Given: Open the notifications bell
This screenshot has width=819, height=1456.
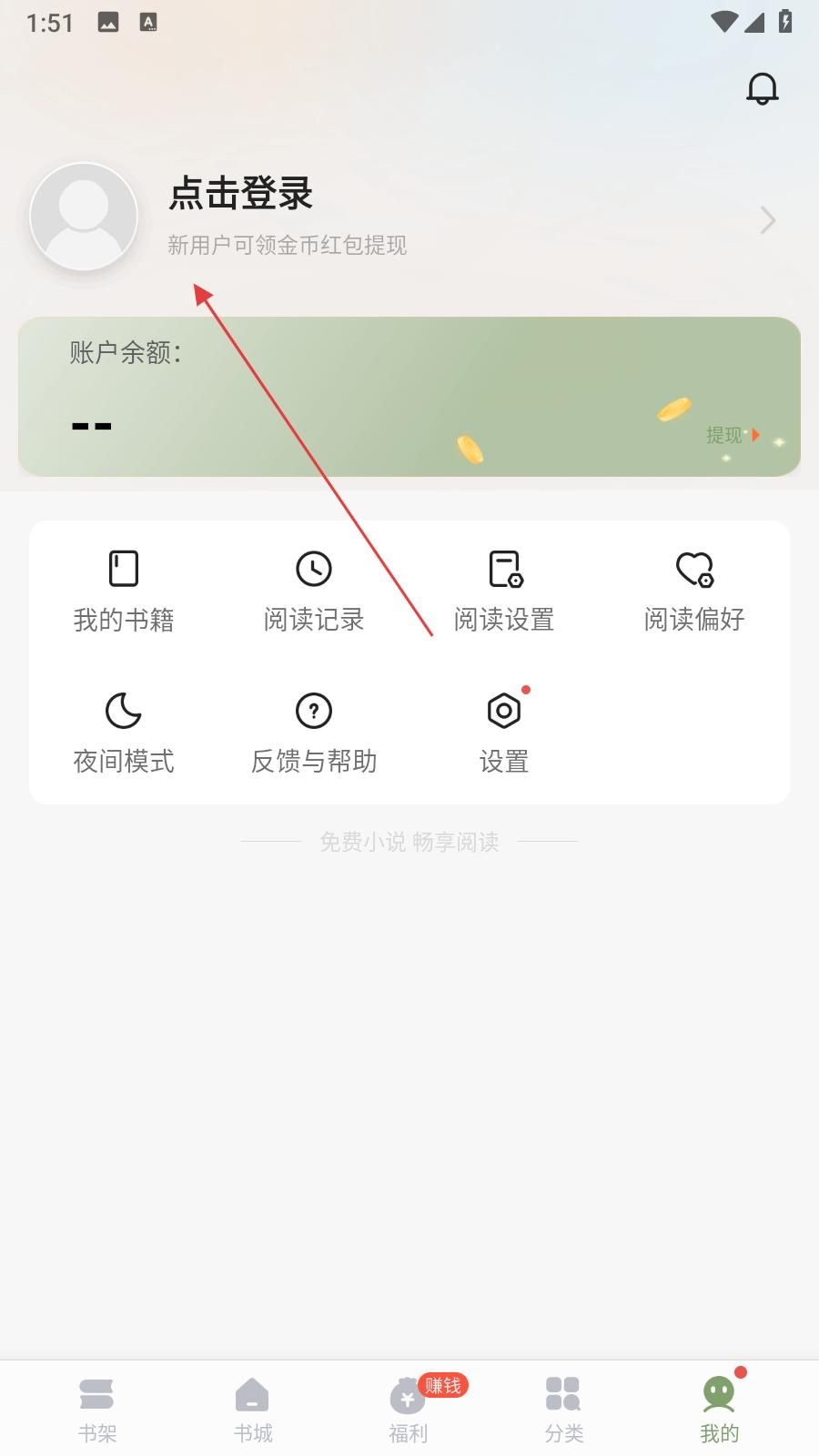Looking at the screenshot, I should (763, 88).
